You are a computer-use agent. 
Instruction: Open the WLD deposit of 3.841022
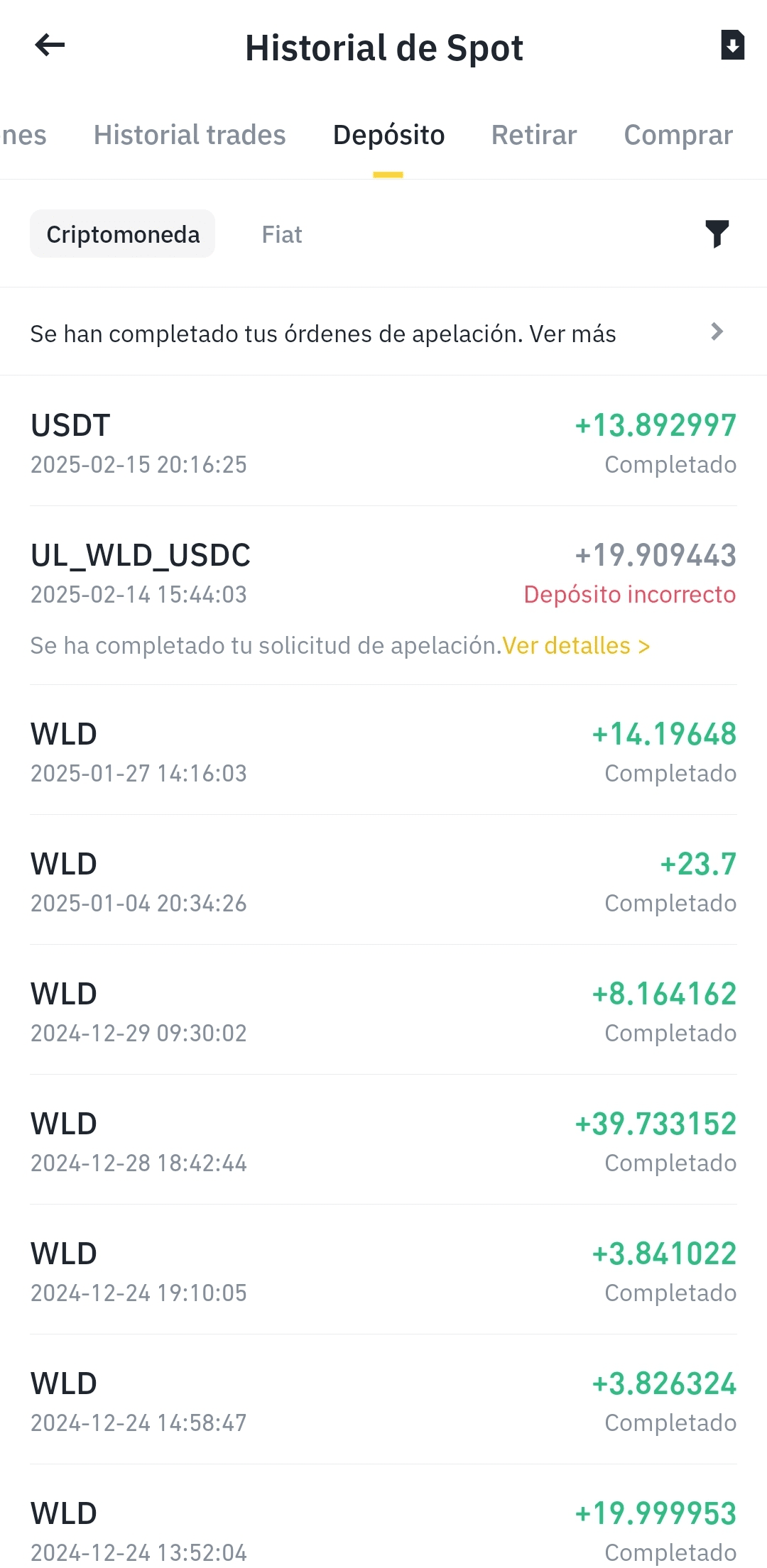[383, 1272]
